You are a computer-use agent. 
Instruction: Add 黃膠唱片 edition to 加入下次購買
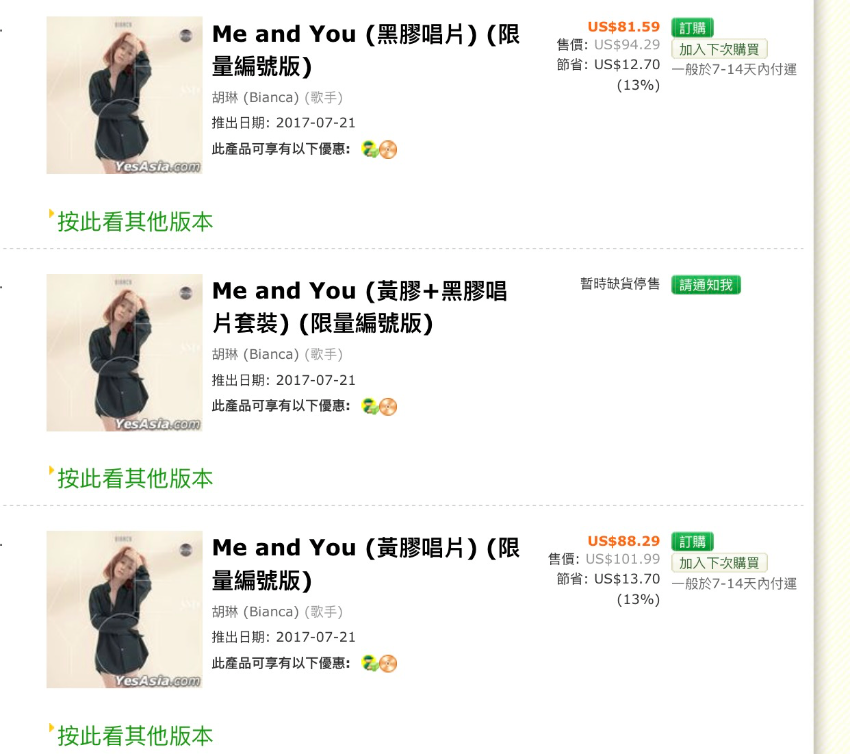(719, 563)
